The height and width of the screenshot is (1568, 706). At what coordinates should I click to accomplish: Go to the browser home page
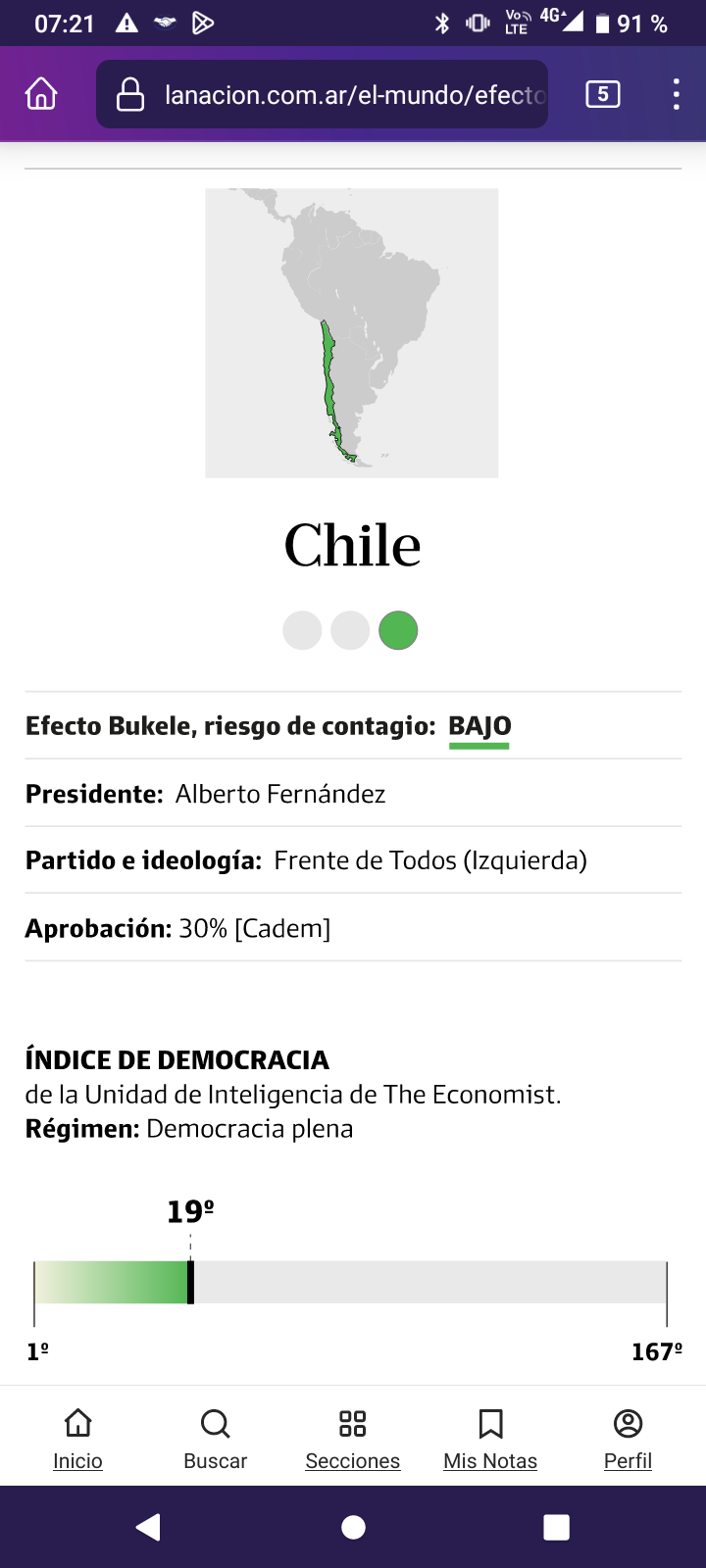[41, 94]
